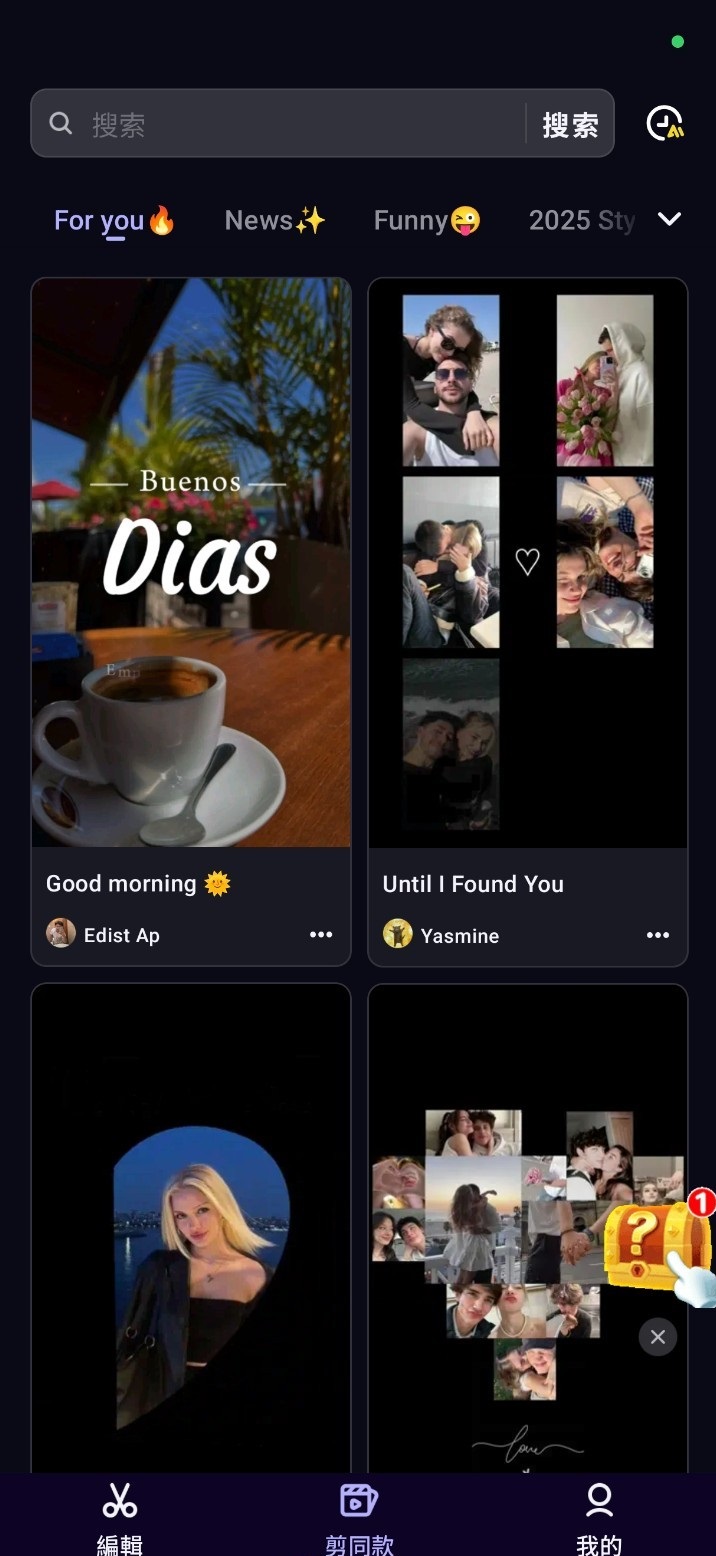Viewport: 716px width, 1556px height.
Task: Switch to the Funny tab
Action: tap(427, 220)
